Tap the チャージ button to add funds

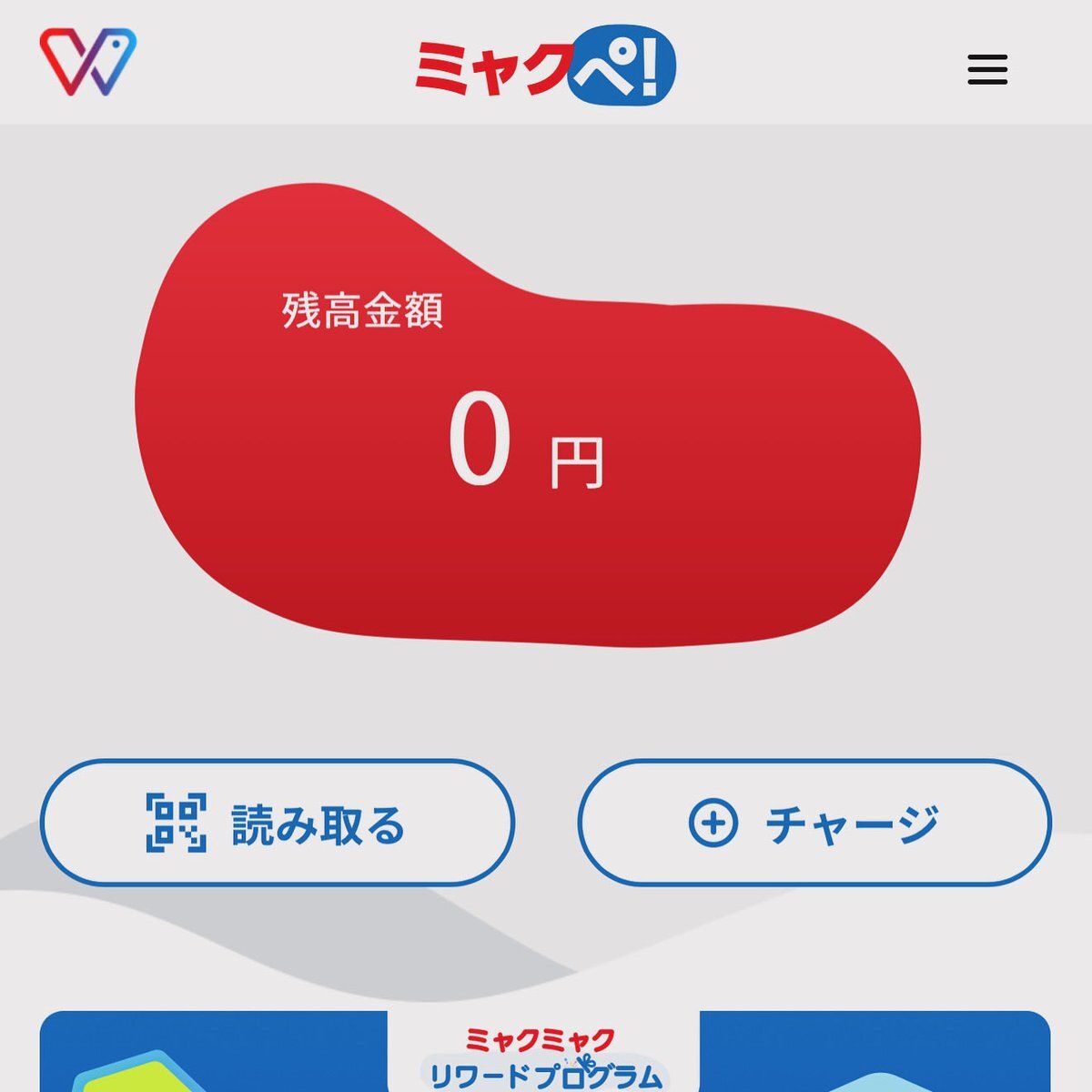814,823
